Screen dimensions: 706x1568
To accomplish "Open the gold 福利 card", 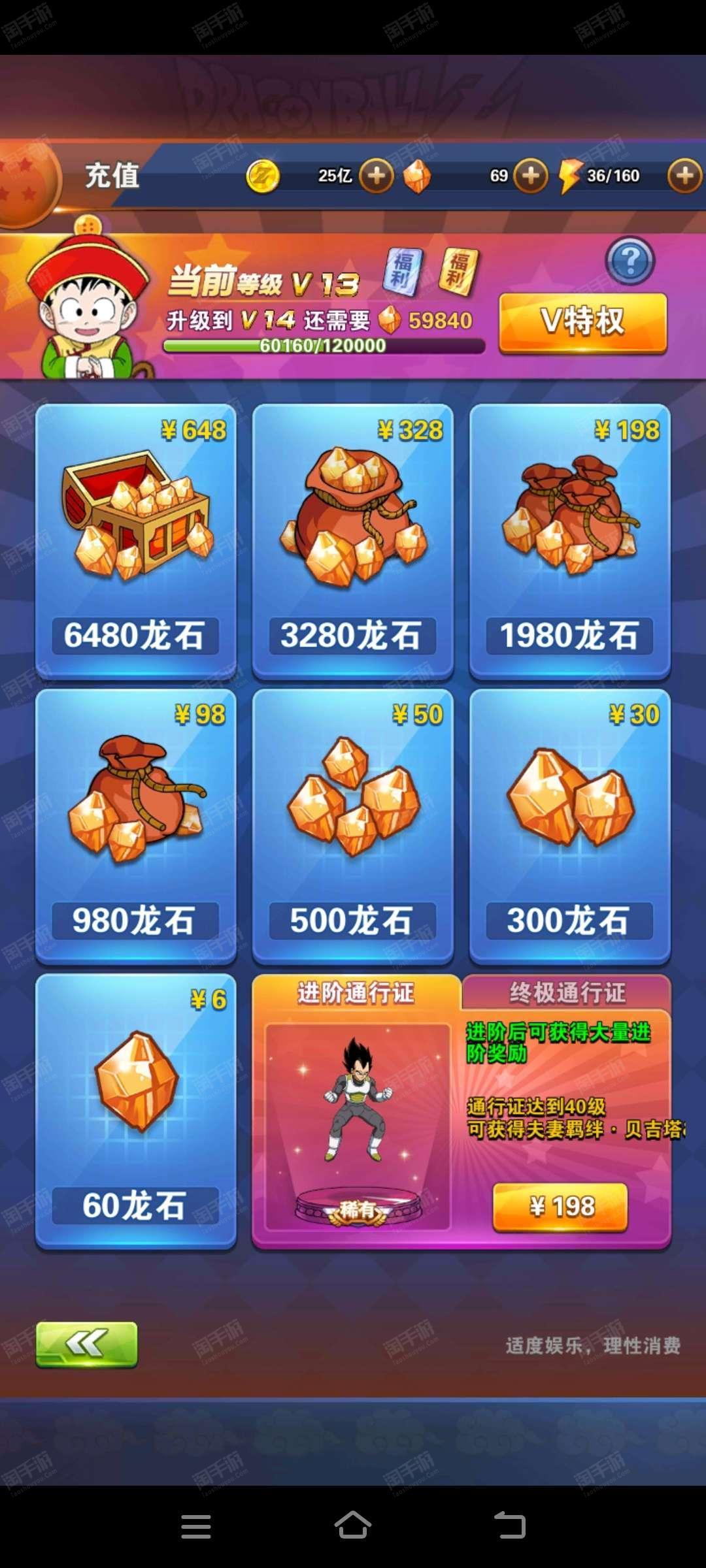I will [x=460, y=272].
